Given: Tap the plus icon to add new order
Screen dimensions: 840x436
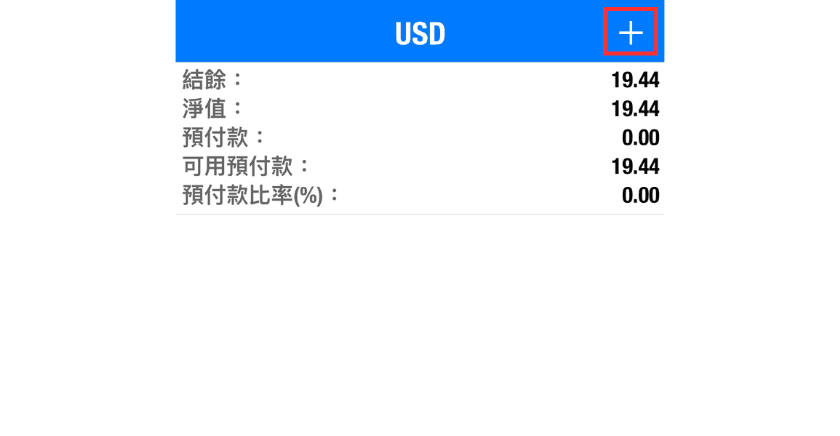Looking at the screenshot, I should (x=630, y=32).
